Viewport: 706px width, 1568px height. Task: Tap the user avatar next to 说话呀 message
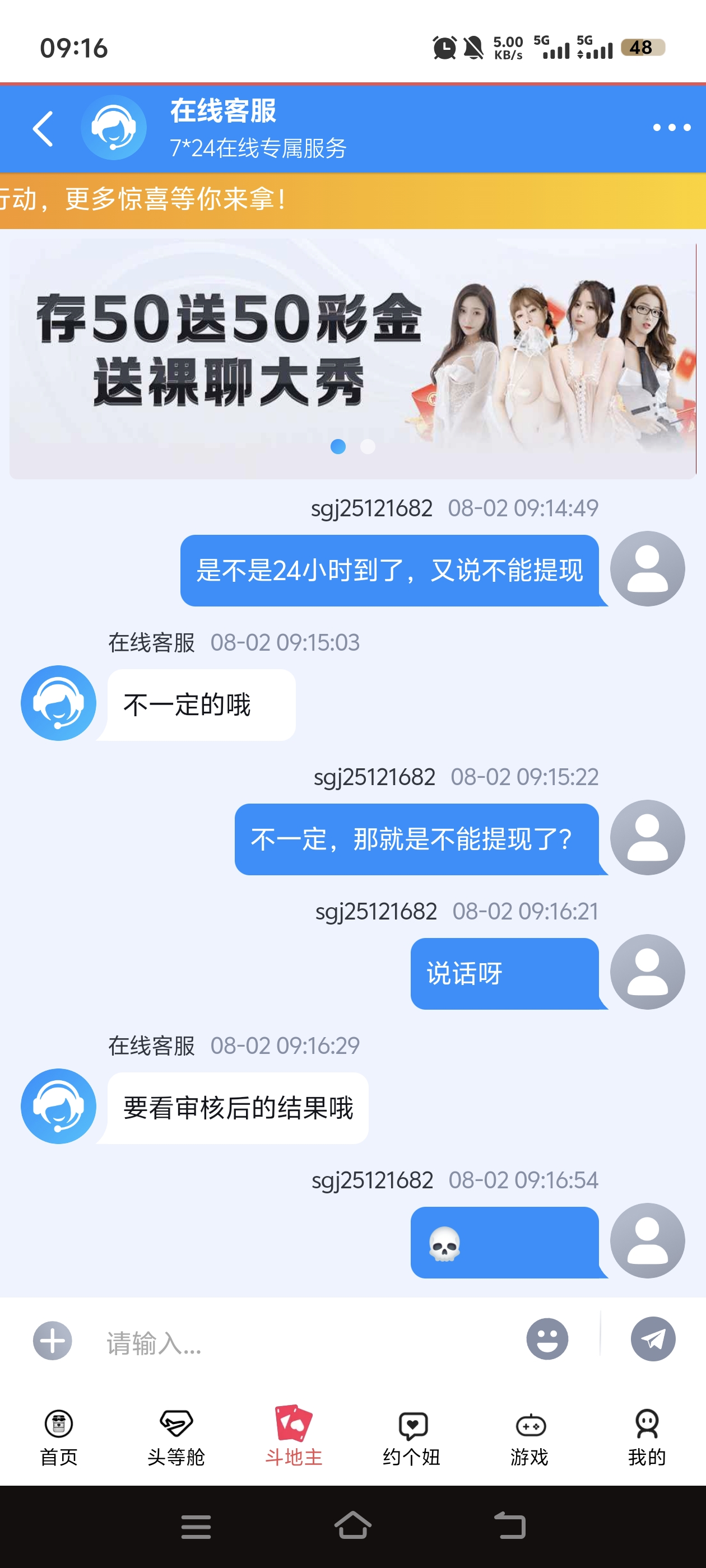pyautogui.click(x=647, y=972)
